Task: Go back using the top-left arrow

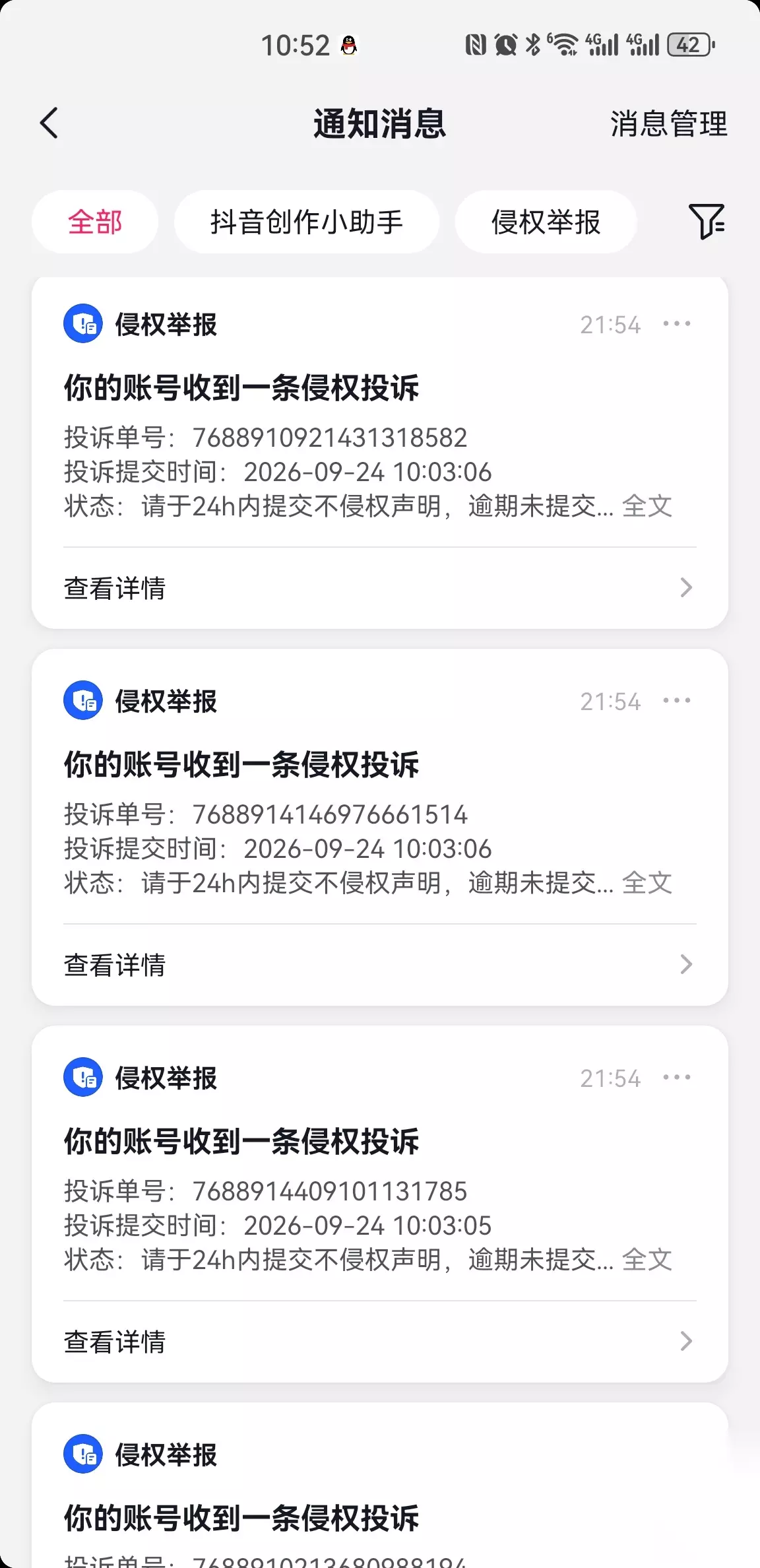Action: pos(49,123)
